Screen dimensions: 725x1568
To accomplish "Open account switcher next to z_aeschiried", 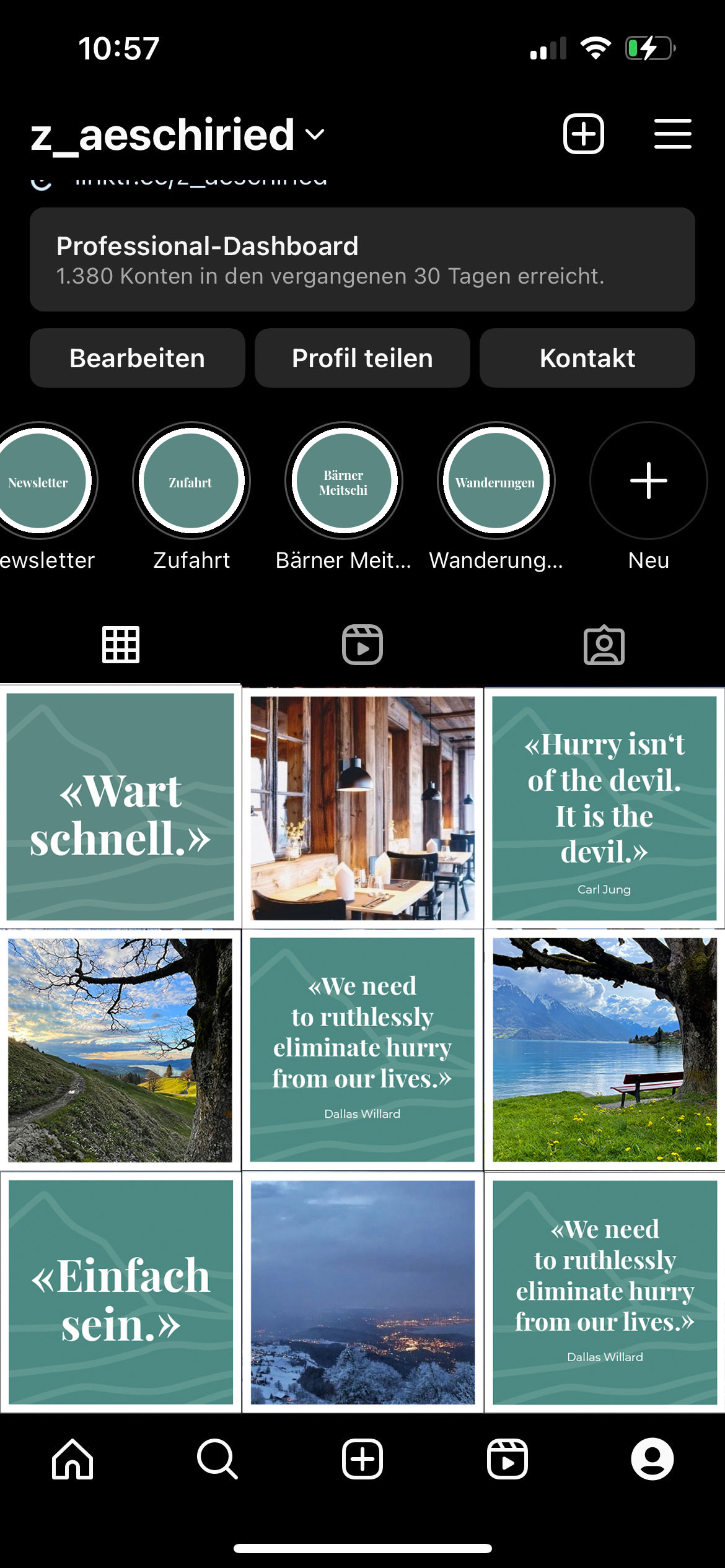I will click(315, 134).
